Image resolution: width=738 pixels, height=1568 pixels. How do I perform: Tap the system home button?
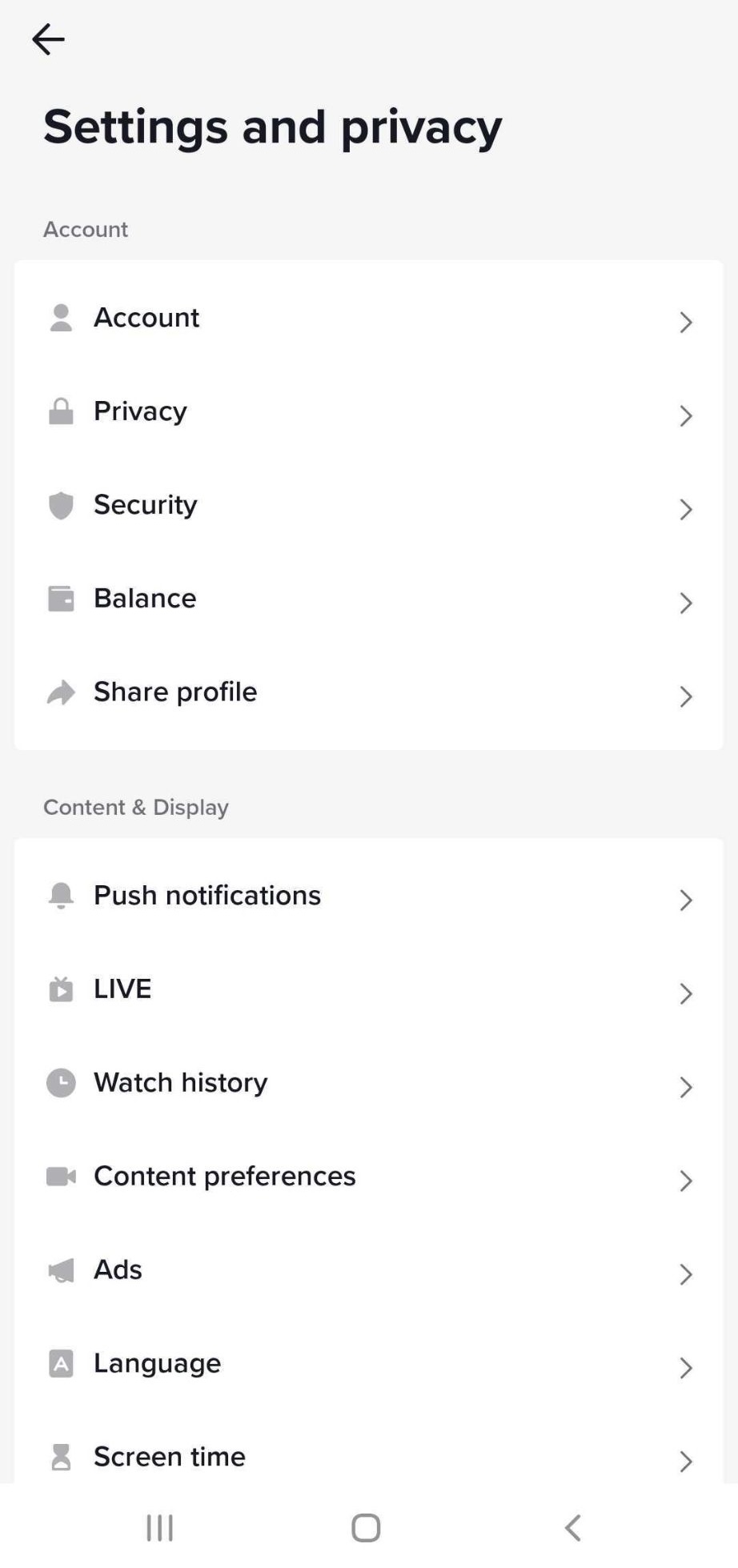pyautogui.click(x=366, y=1527)
